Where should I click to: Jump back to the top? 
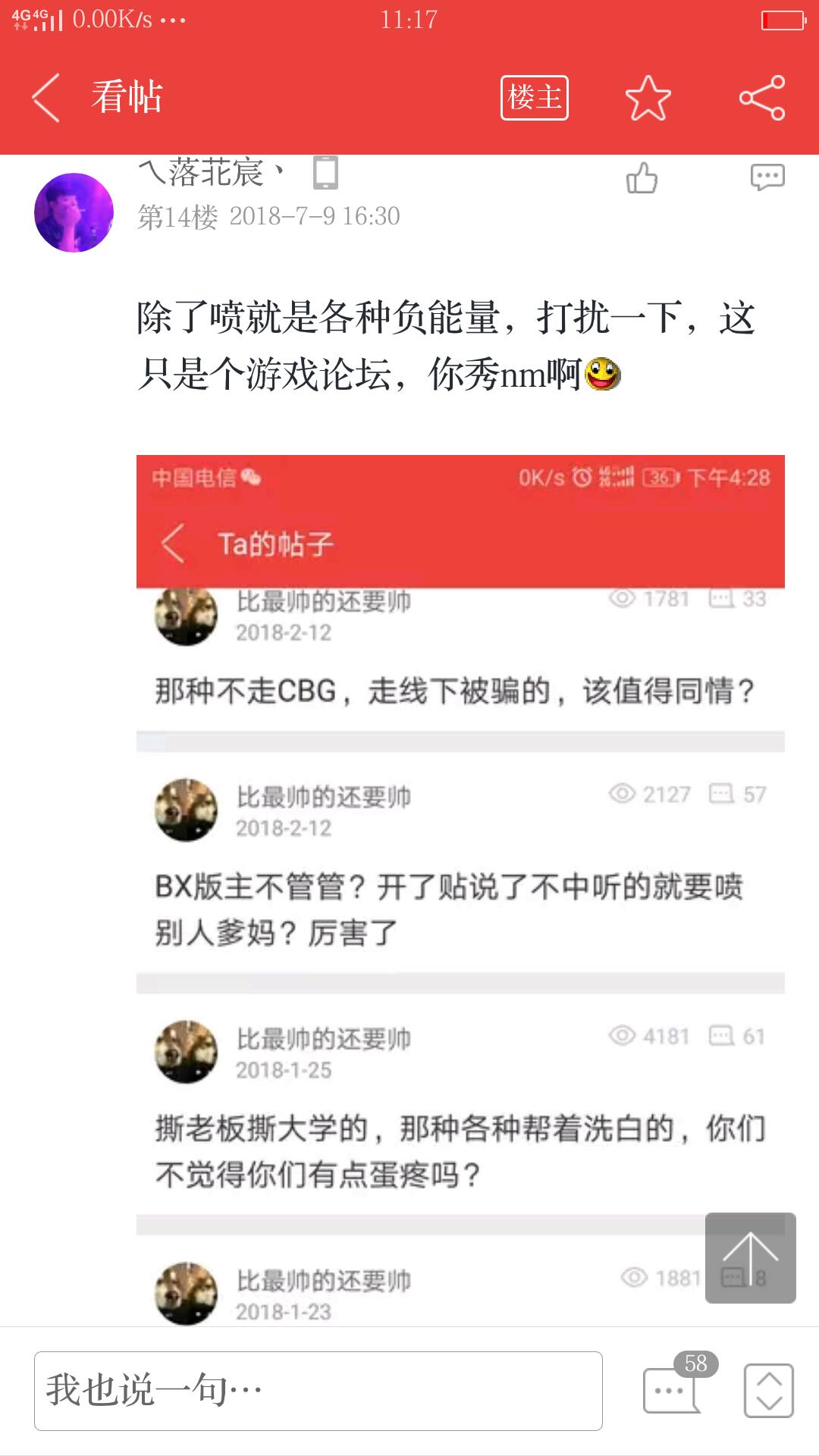coord(750,1257)
